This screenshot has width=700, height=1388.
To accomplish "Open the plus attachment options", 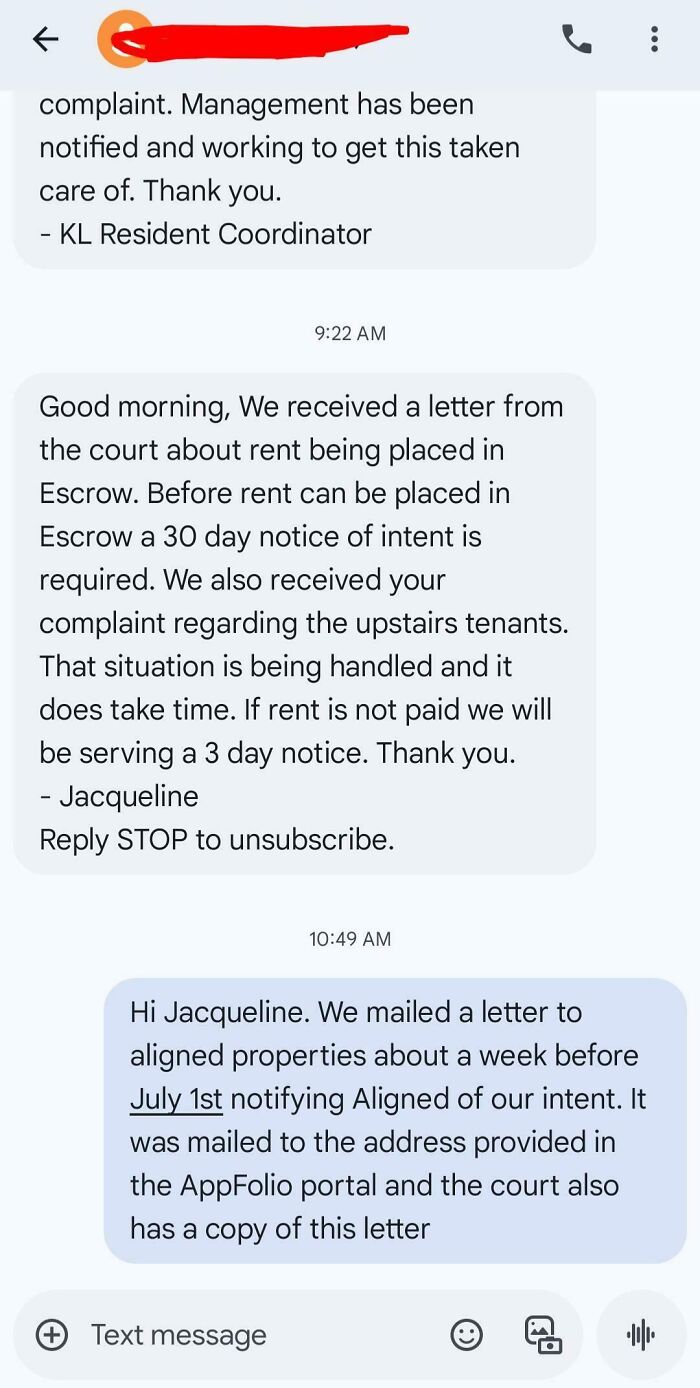I will tap(52, 1334).
